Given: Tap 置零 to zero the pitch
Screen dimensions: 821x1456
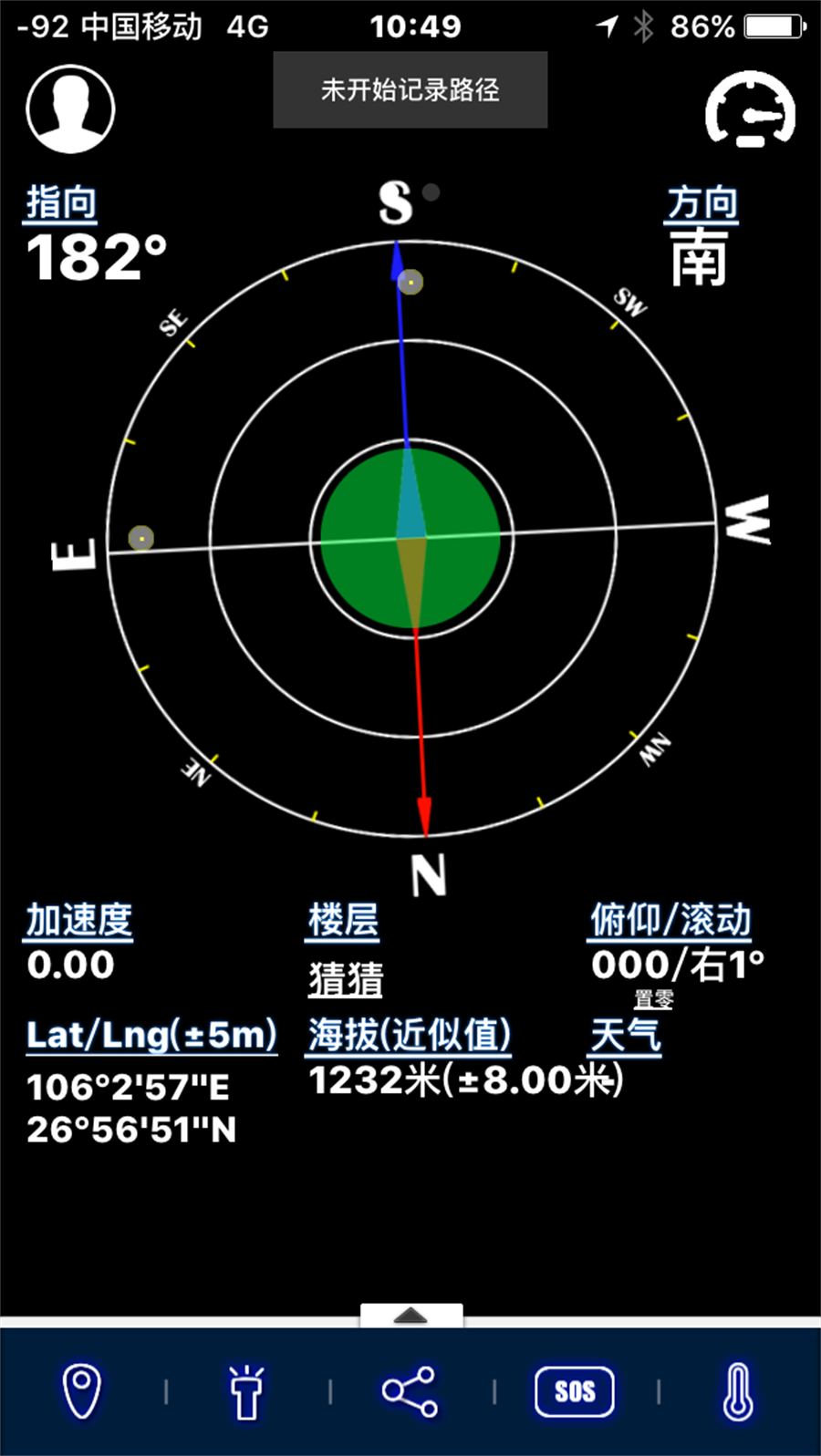Looking at the screenshot, I should point(654,999).
